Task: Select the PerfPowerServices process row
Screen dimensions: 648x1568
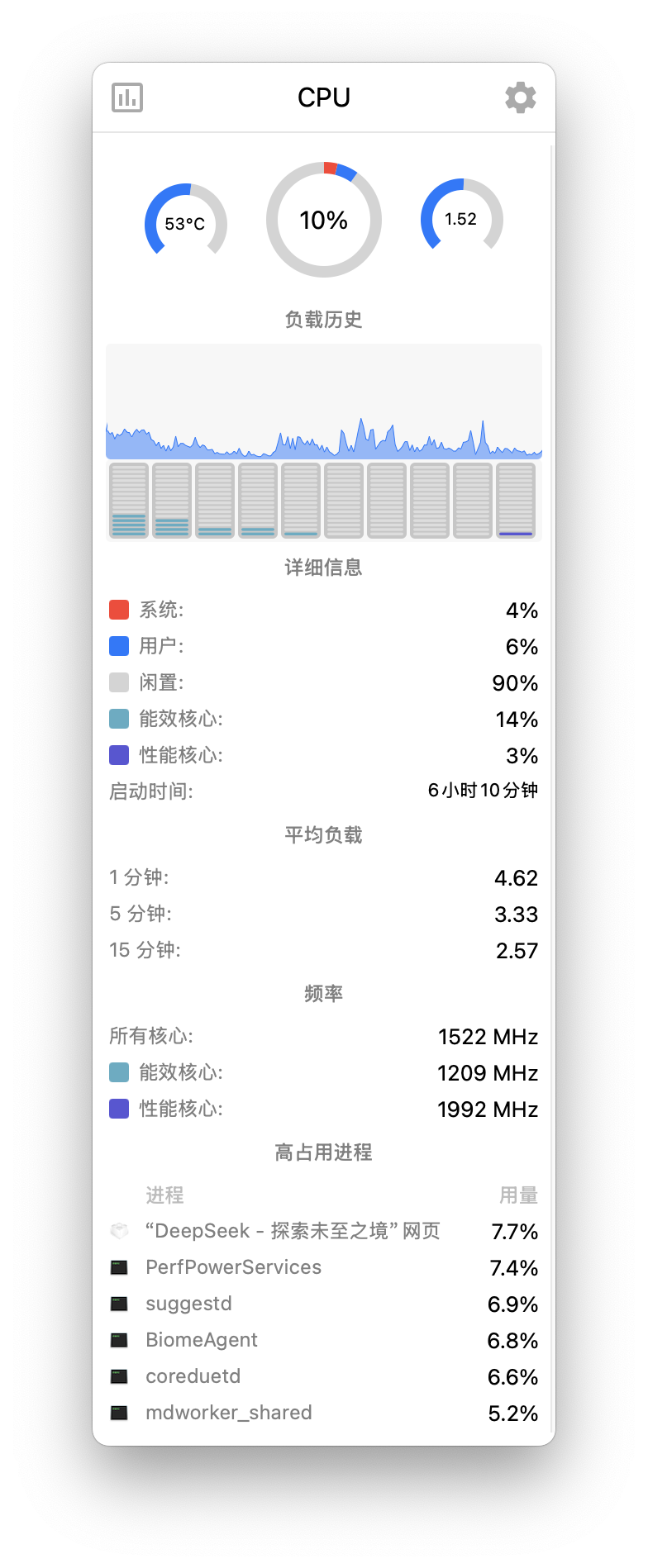Action: tap(234, 1267)
